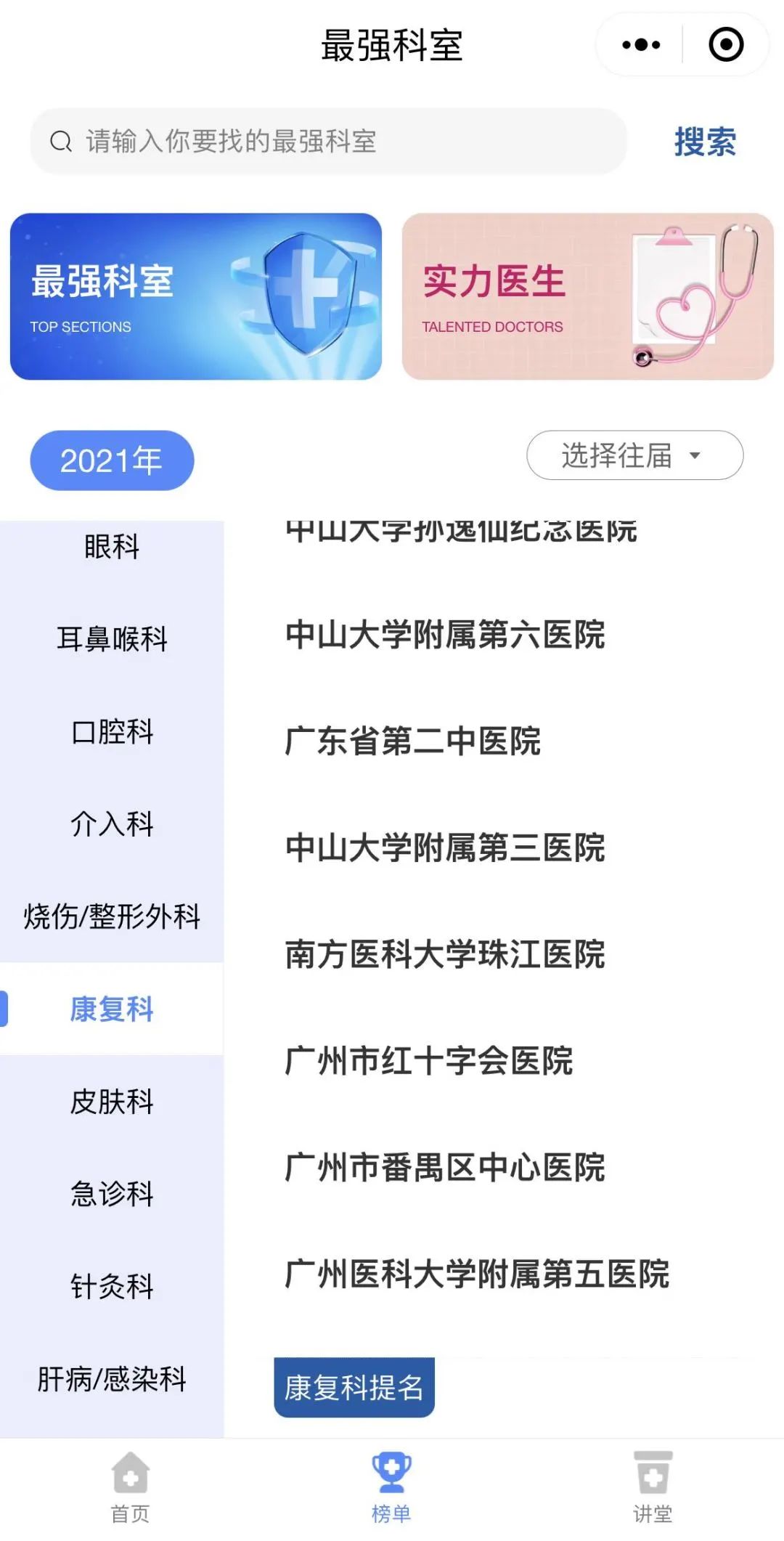The image size is (784, 1541).
Task: Go to the 首页 tab
Action: click(131, 1487)
